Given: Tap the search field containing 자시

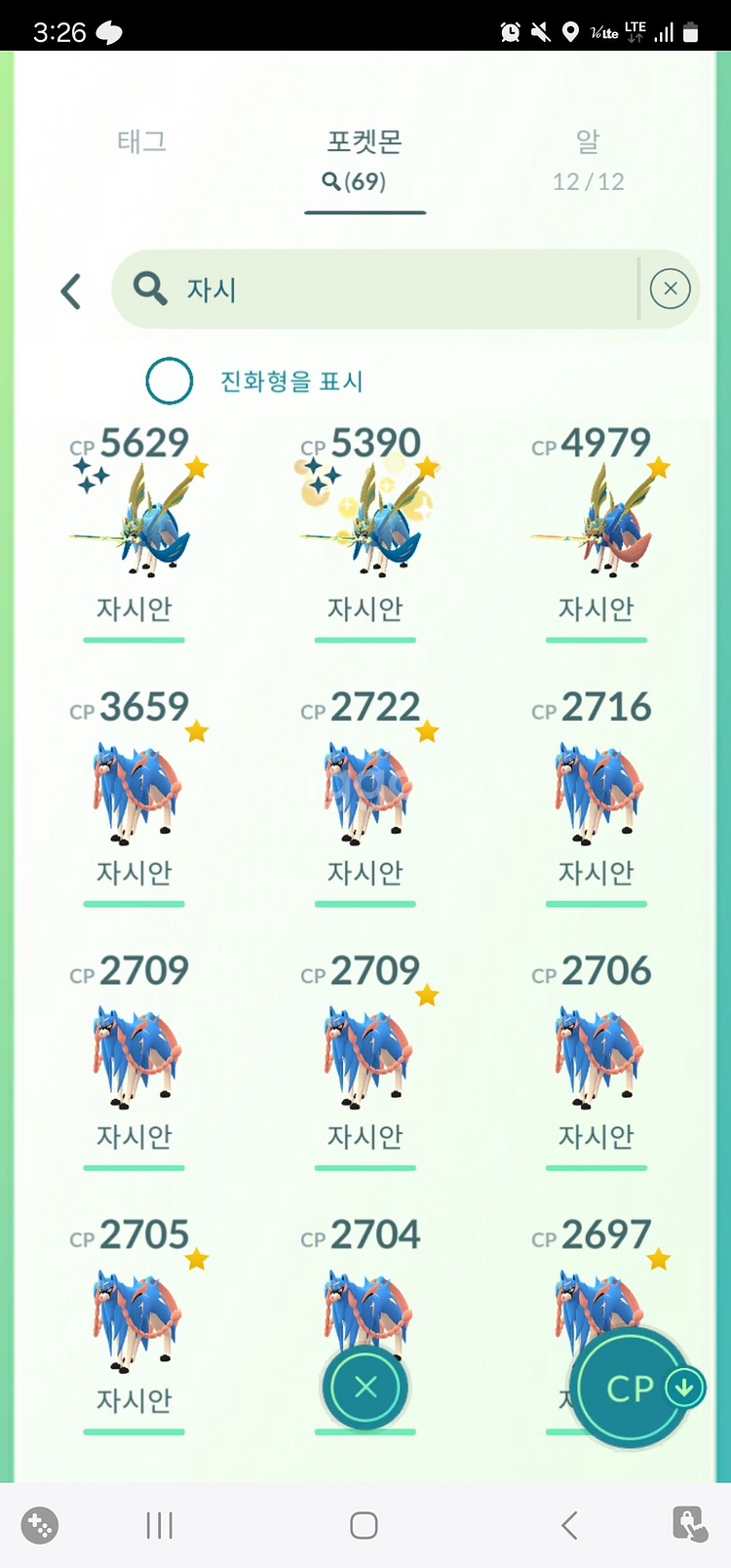Looking at the screenshot, I should [390, 289].
